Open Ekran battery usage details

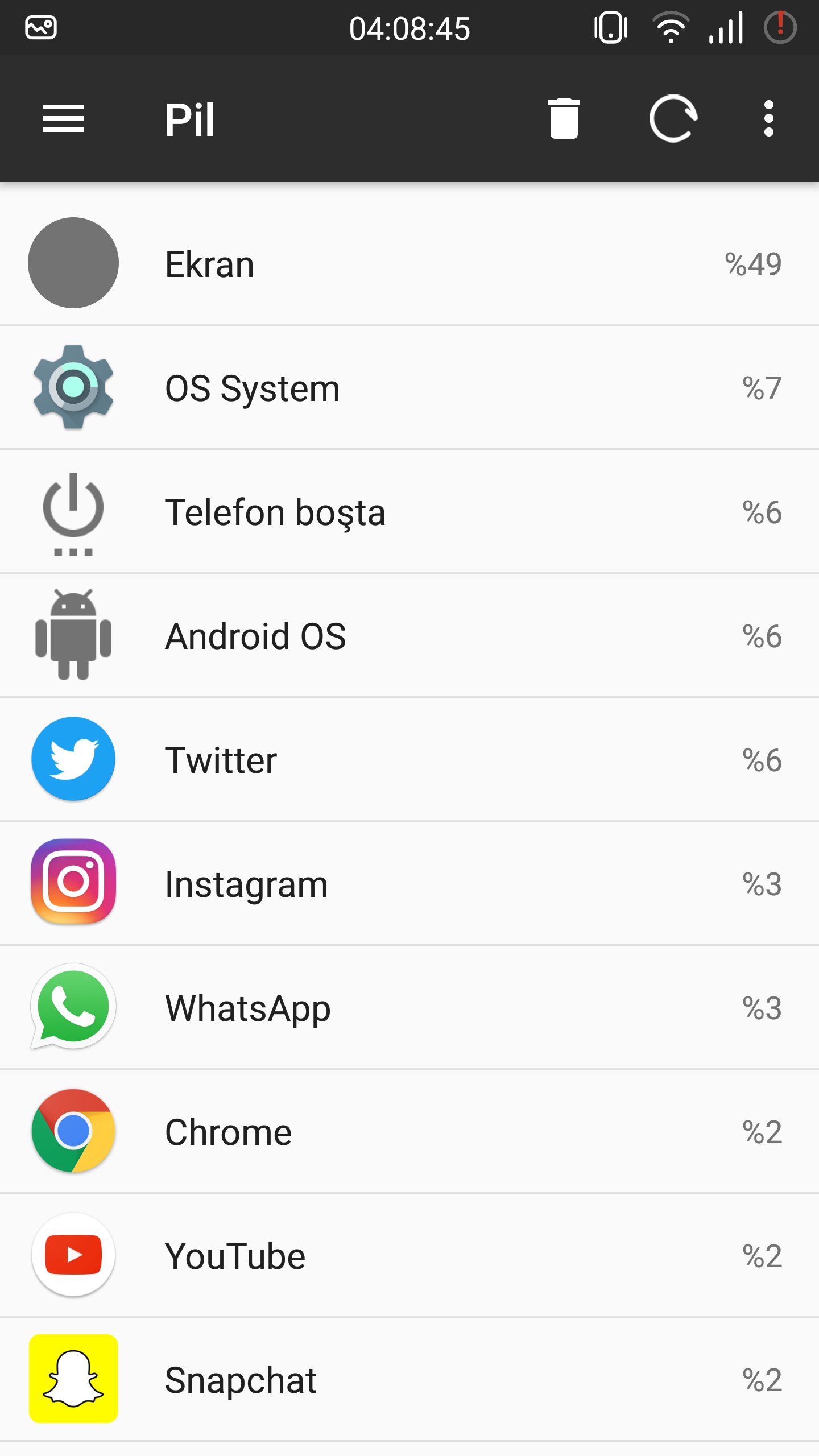409,263
